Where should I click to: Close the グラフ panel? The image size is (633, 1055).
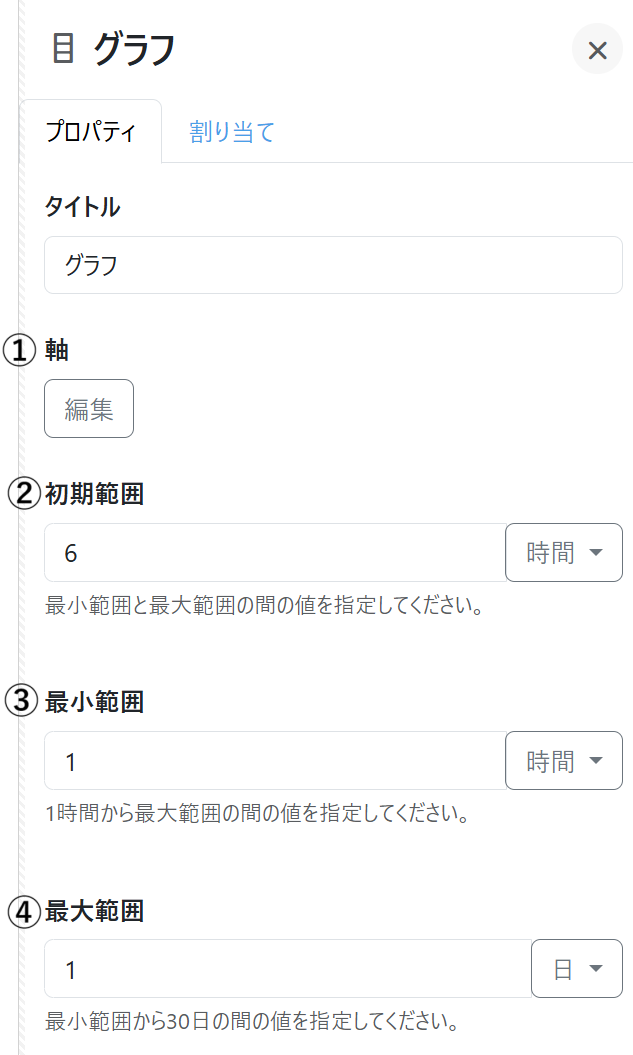597,51
